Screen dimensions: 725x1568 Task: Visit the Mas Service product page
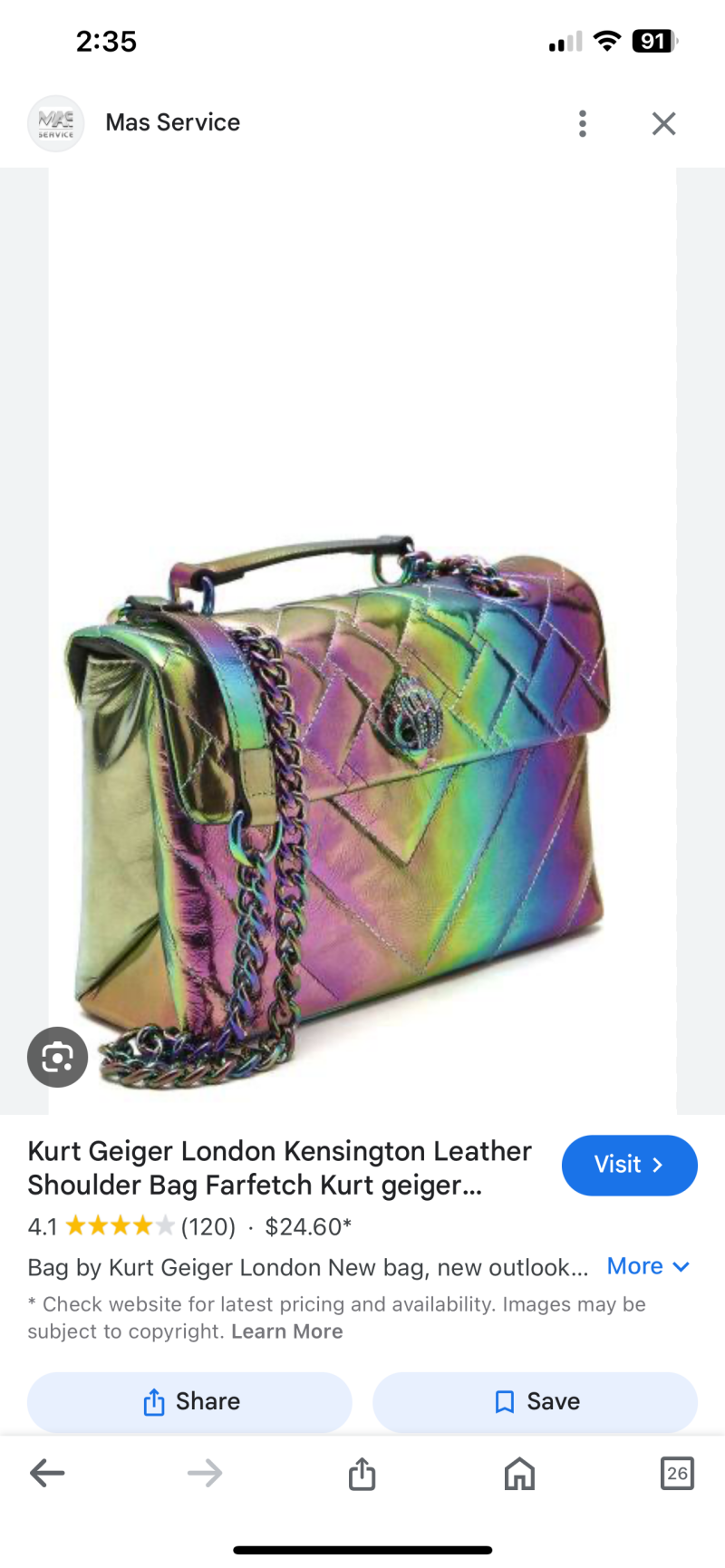tap(629, 1165)
